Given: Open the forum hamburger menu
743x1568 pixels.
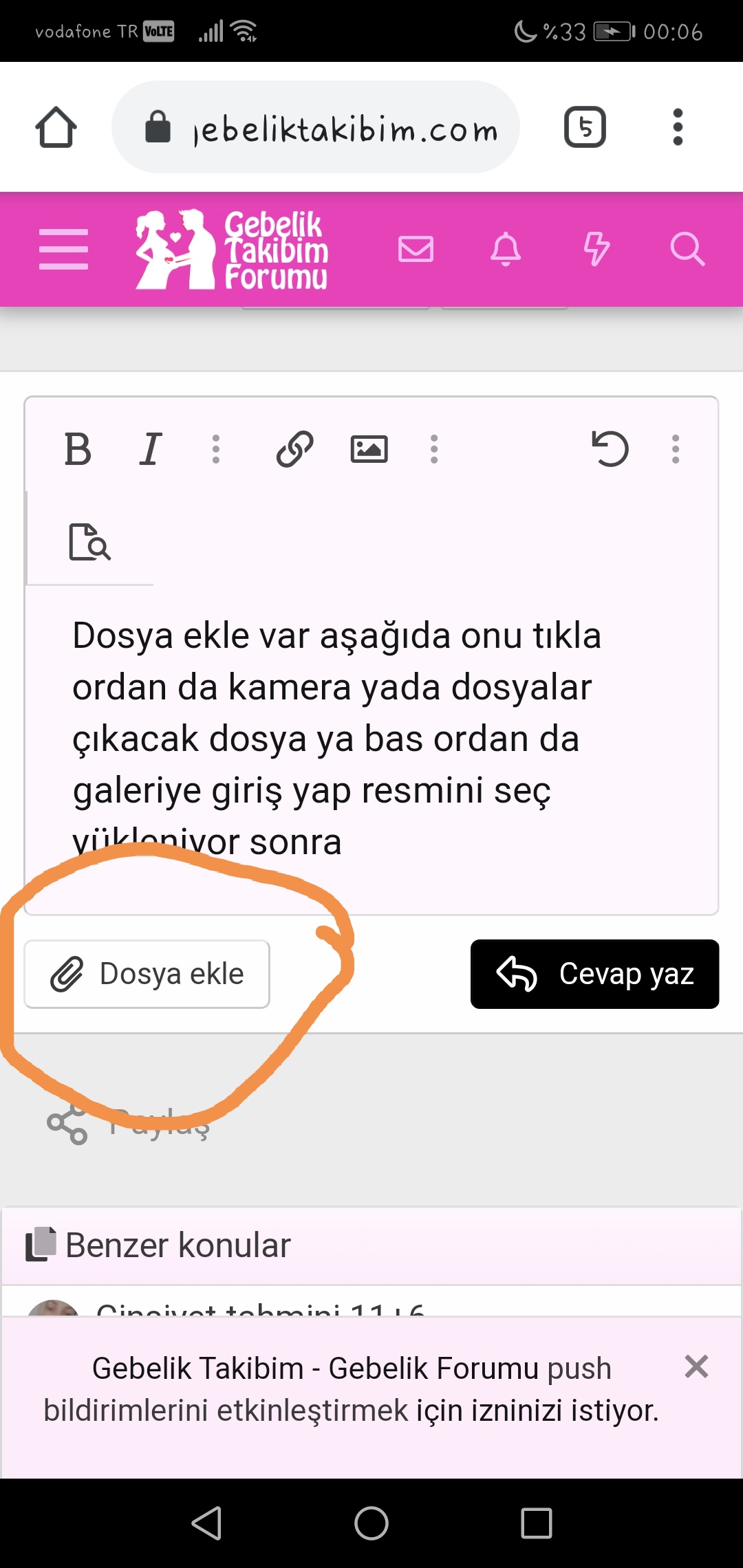Looking at the screenshot, I should point(63,249).
